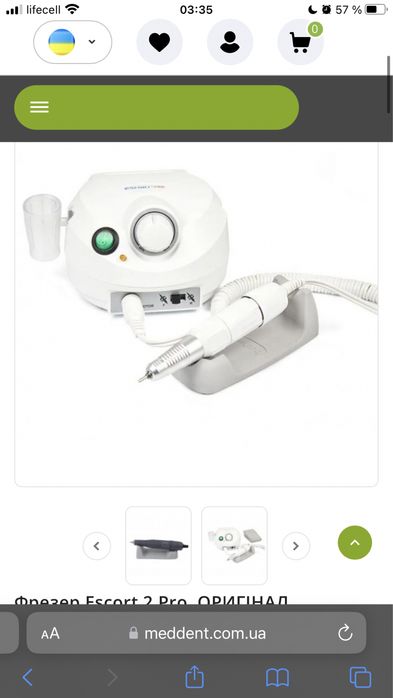Tap the main product image of the drill
Image resolution: width=393 pixels, height=698 pixels.
click(x=196, y=314)
